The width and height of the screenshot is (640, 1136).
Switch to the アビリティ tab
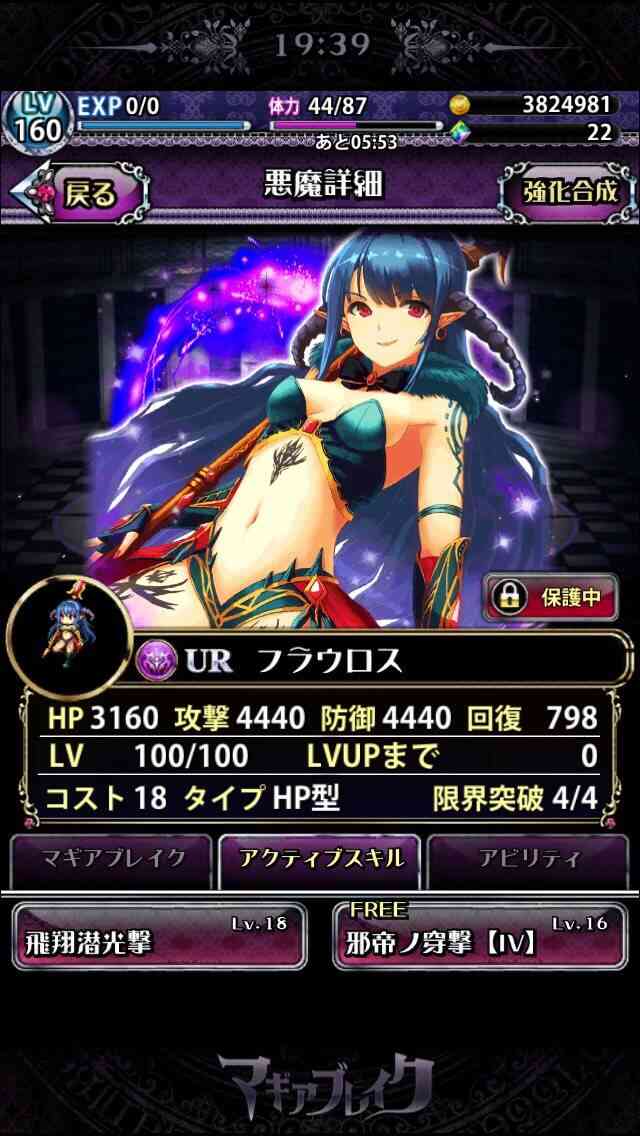(x=528, y=859)
